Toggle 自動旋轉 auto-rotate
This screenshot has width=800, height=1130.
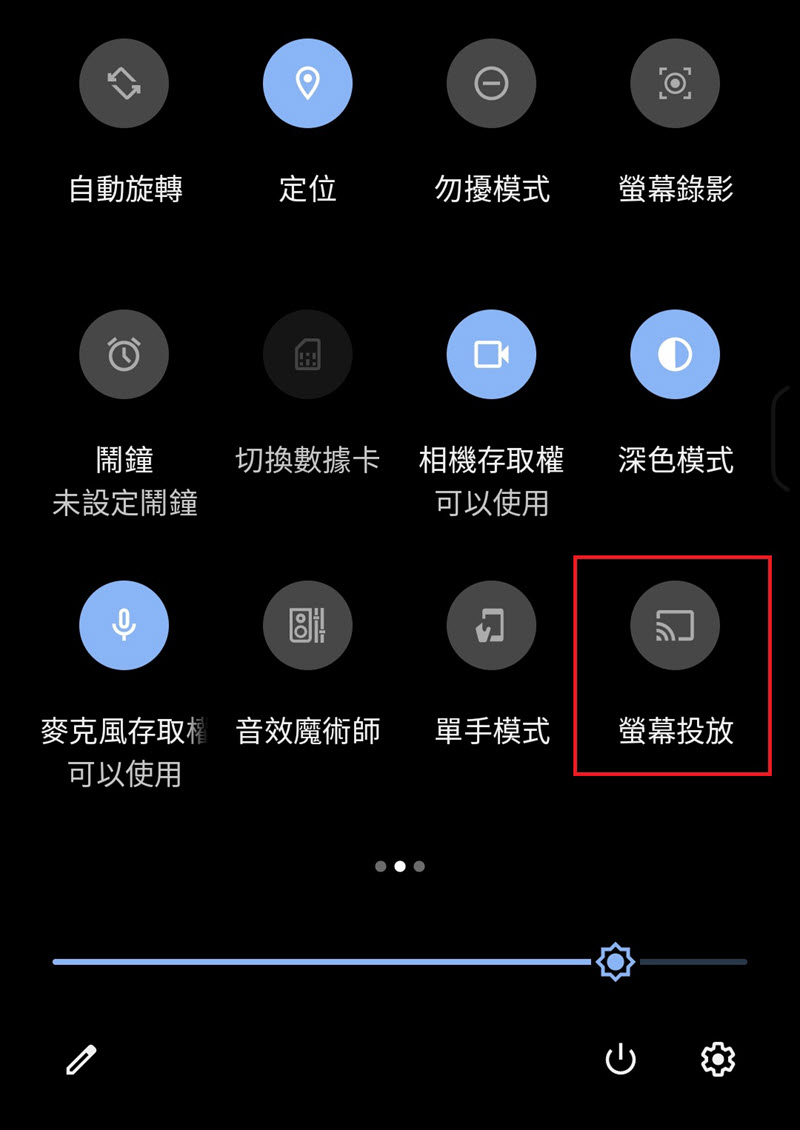click(124, 83)
